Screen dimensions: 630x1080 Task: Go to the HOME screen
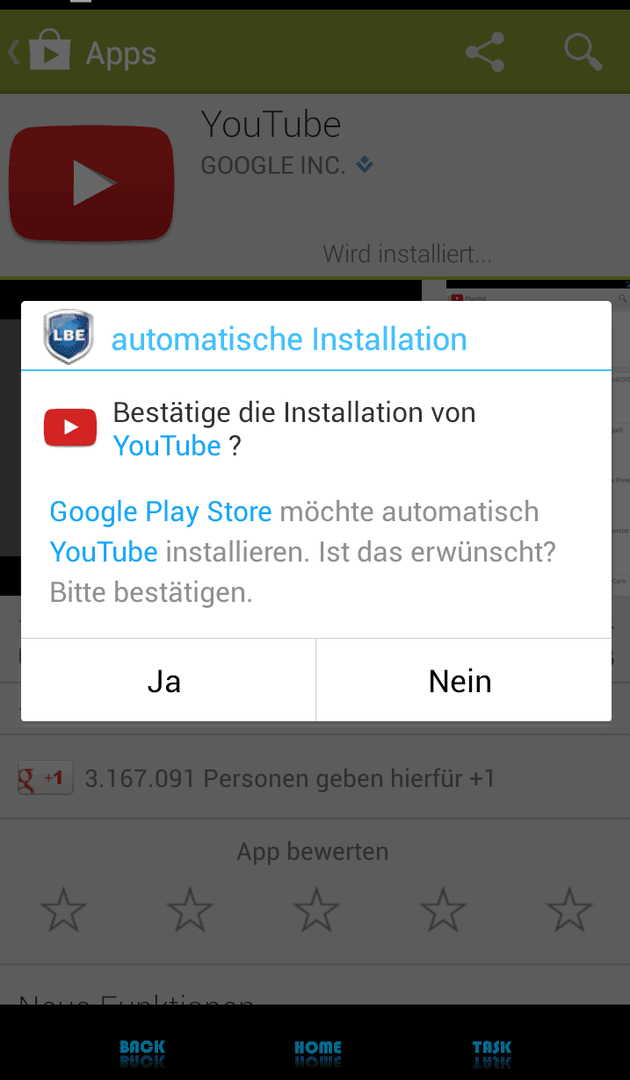318,1048
